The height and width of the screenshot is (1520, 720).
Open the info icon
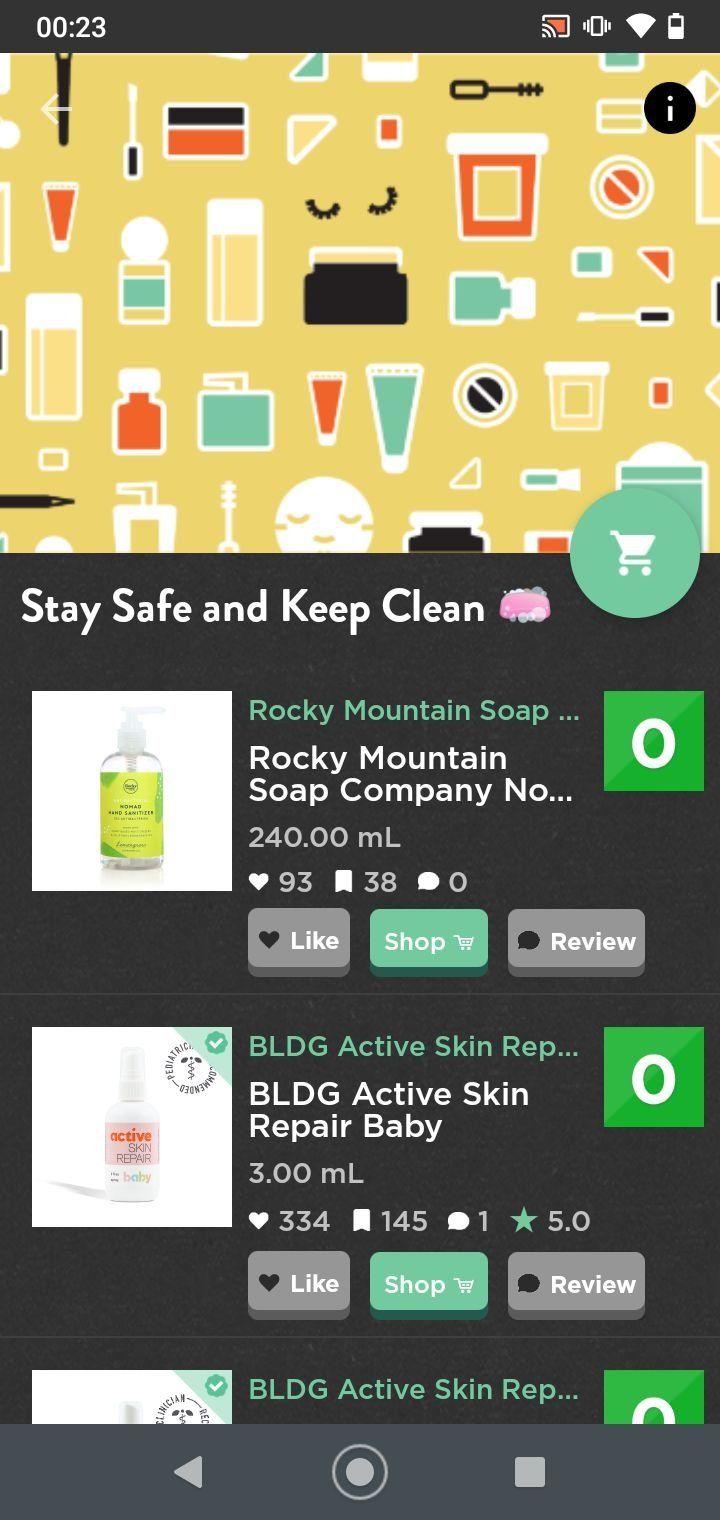coord(669,107)
